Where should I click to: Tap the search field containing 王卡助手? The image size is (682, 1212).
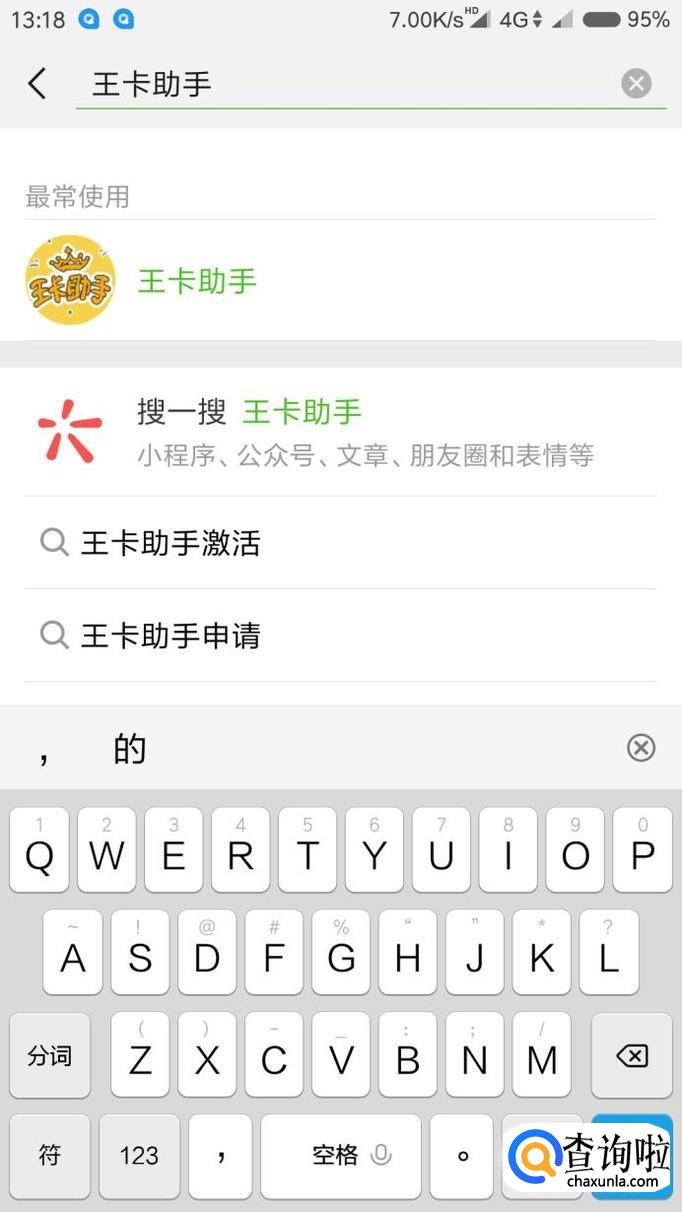click(340, 84)
